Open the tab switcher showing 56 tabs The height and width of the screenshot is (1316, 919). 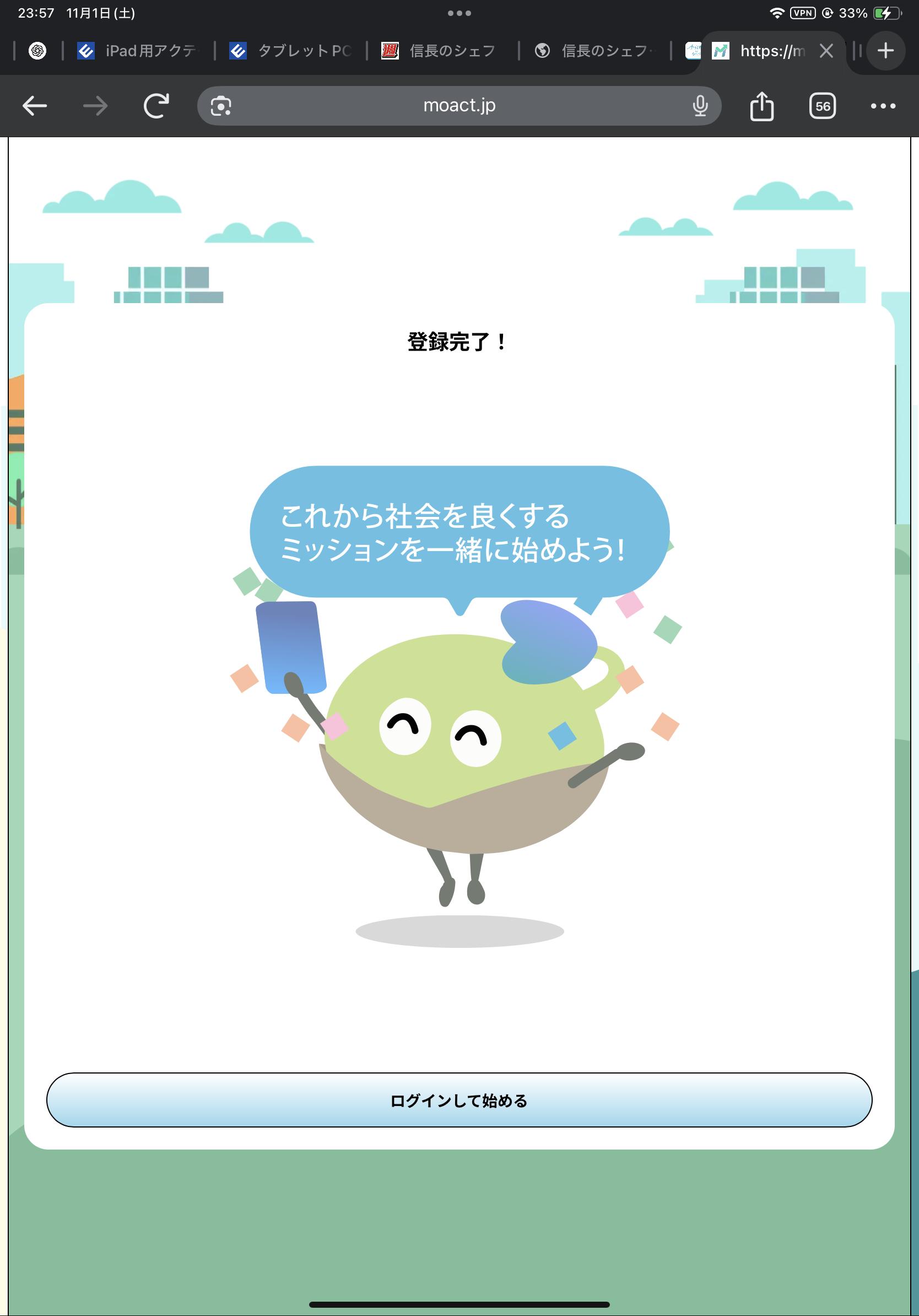[x=822, y=106]
